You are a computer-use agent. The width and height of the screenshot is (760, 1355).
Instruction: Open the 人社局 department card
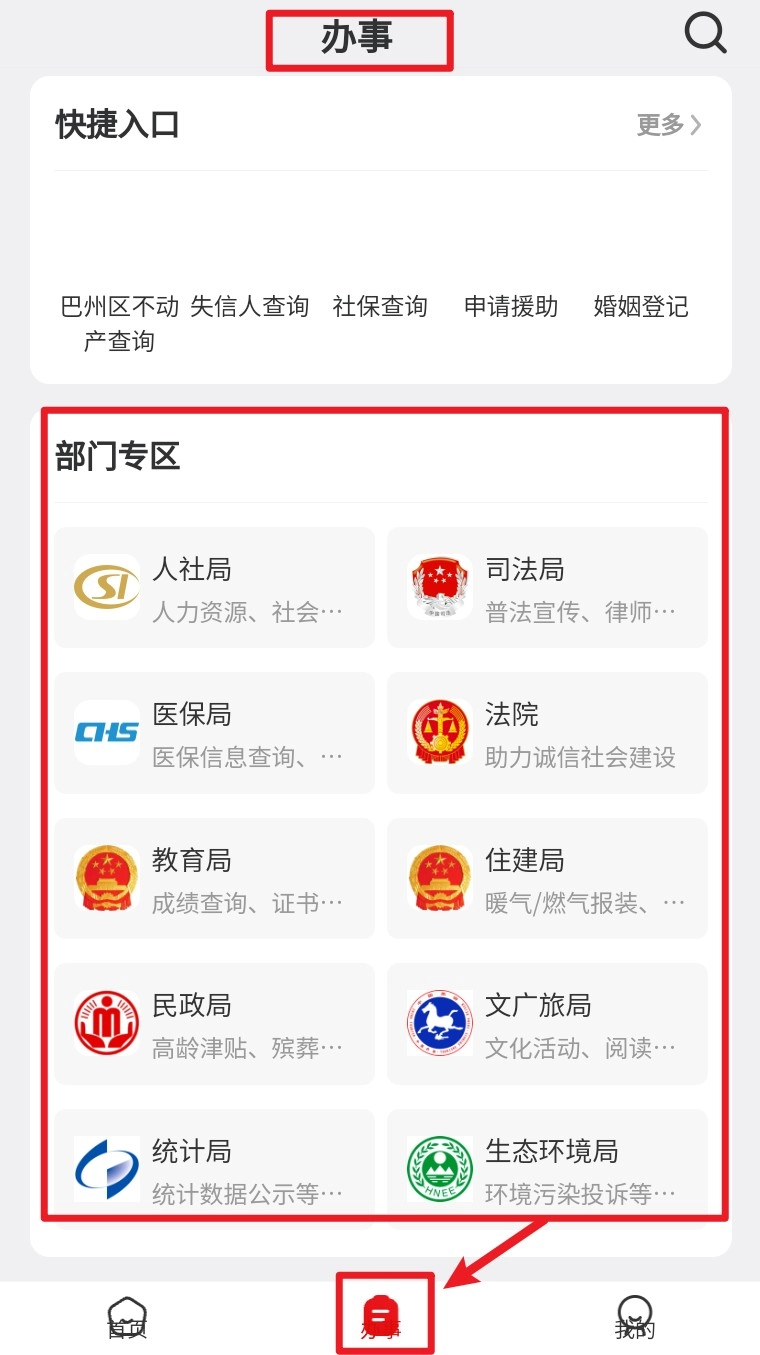click(214, 588)
